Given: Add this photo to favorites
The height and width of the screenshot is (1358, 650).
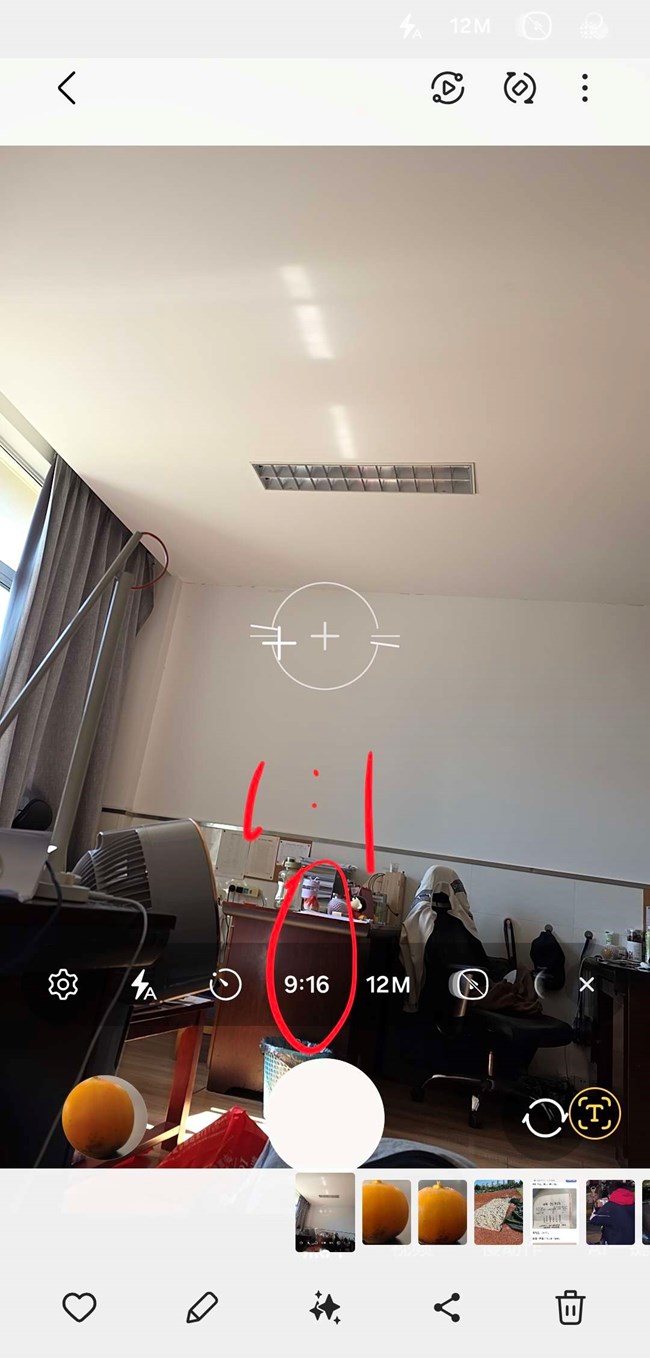Looking at the screenshot, I should click(x=79, y=1306).
